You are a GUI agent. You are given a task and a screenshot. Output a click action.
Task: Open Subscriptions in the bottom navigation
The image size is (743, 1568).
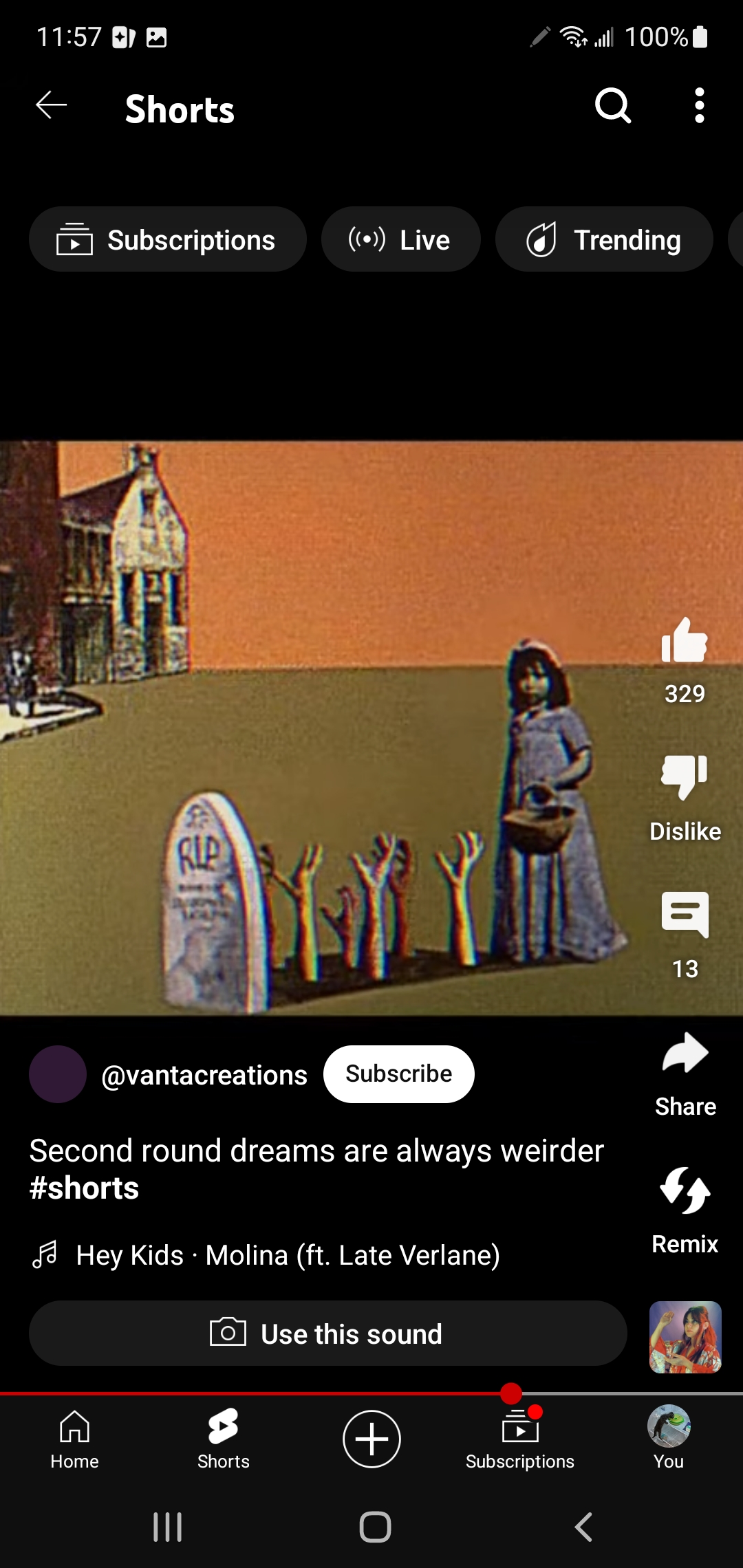tap(519, 1439)
